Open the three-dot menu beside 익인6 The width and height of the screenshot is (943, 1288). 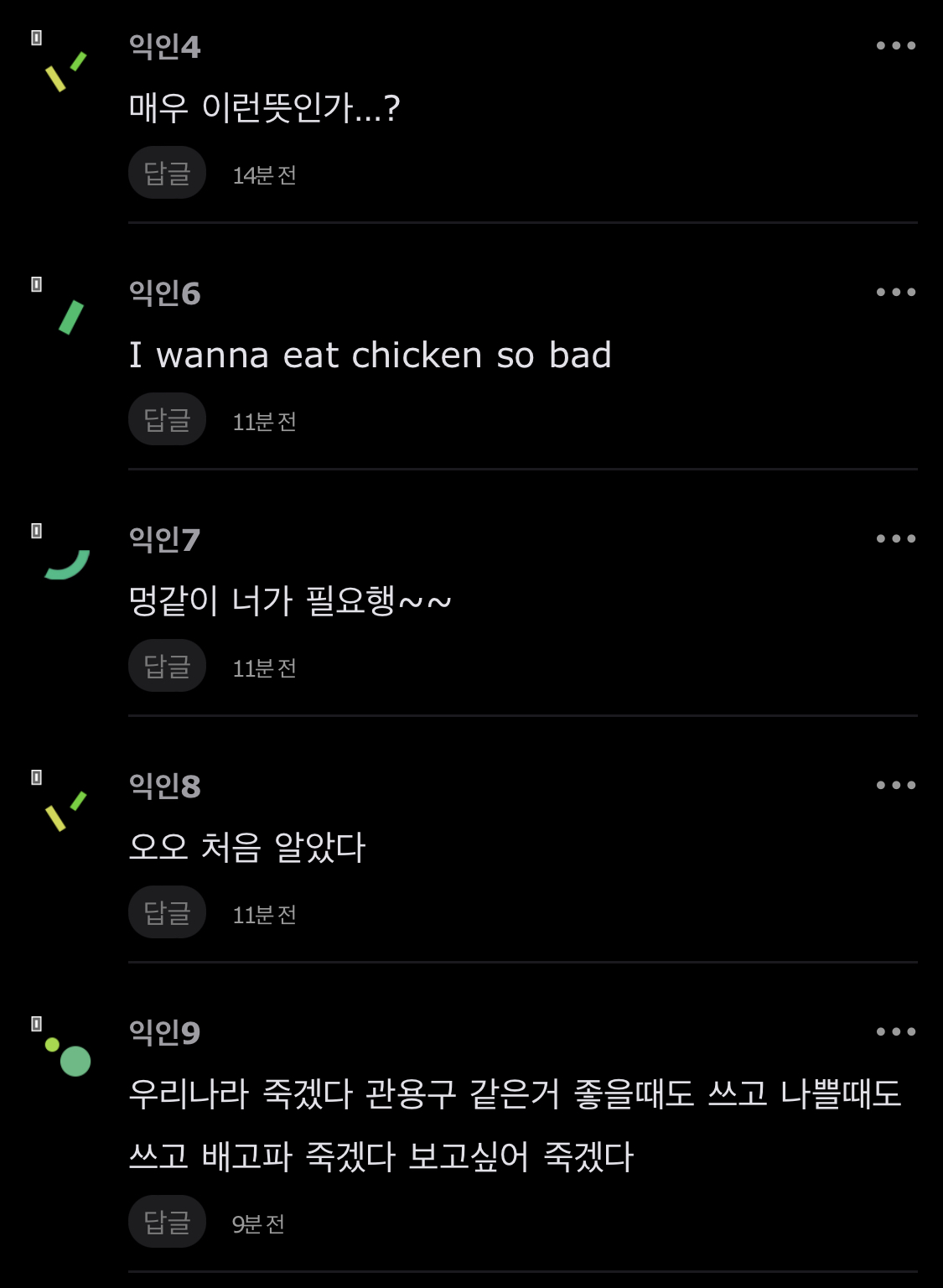click(x=895, y=290)
